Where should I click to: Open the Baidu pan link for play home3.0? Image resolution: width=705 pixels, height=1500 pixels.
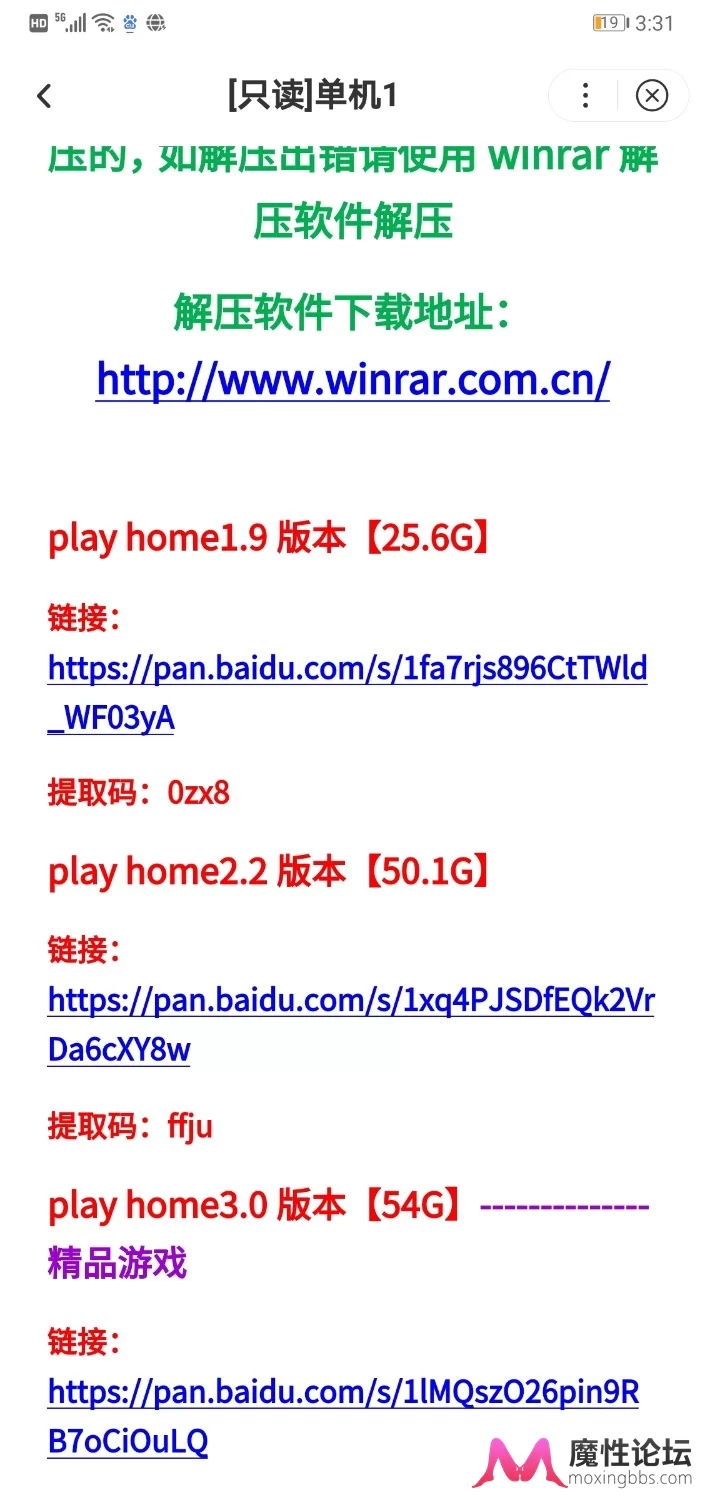[343, 1417]
